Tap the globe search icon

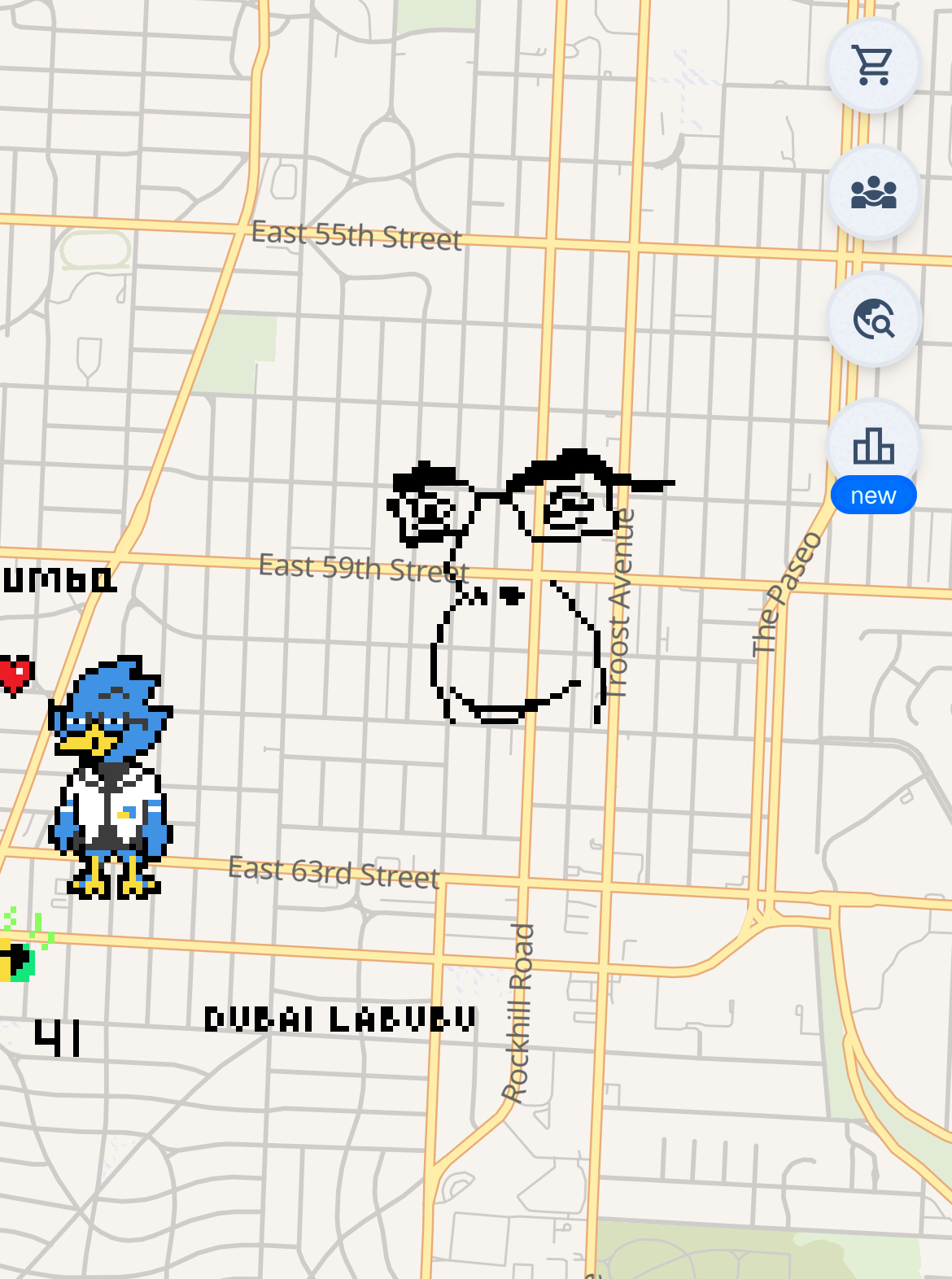[873, 319]
